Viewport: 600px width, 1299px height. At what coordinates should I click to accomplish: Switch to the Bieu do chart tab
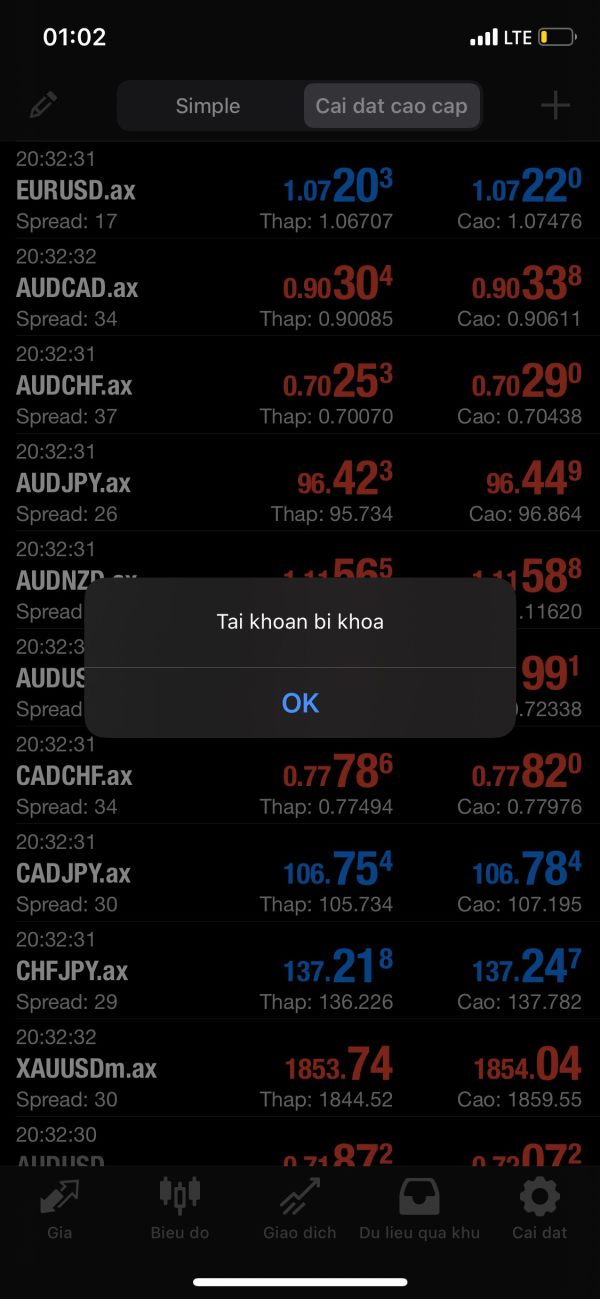tap(180, 1208)
